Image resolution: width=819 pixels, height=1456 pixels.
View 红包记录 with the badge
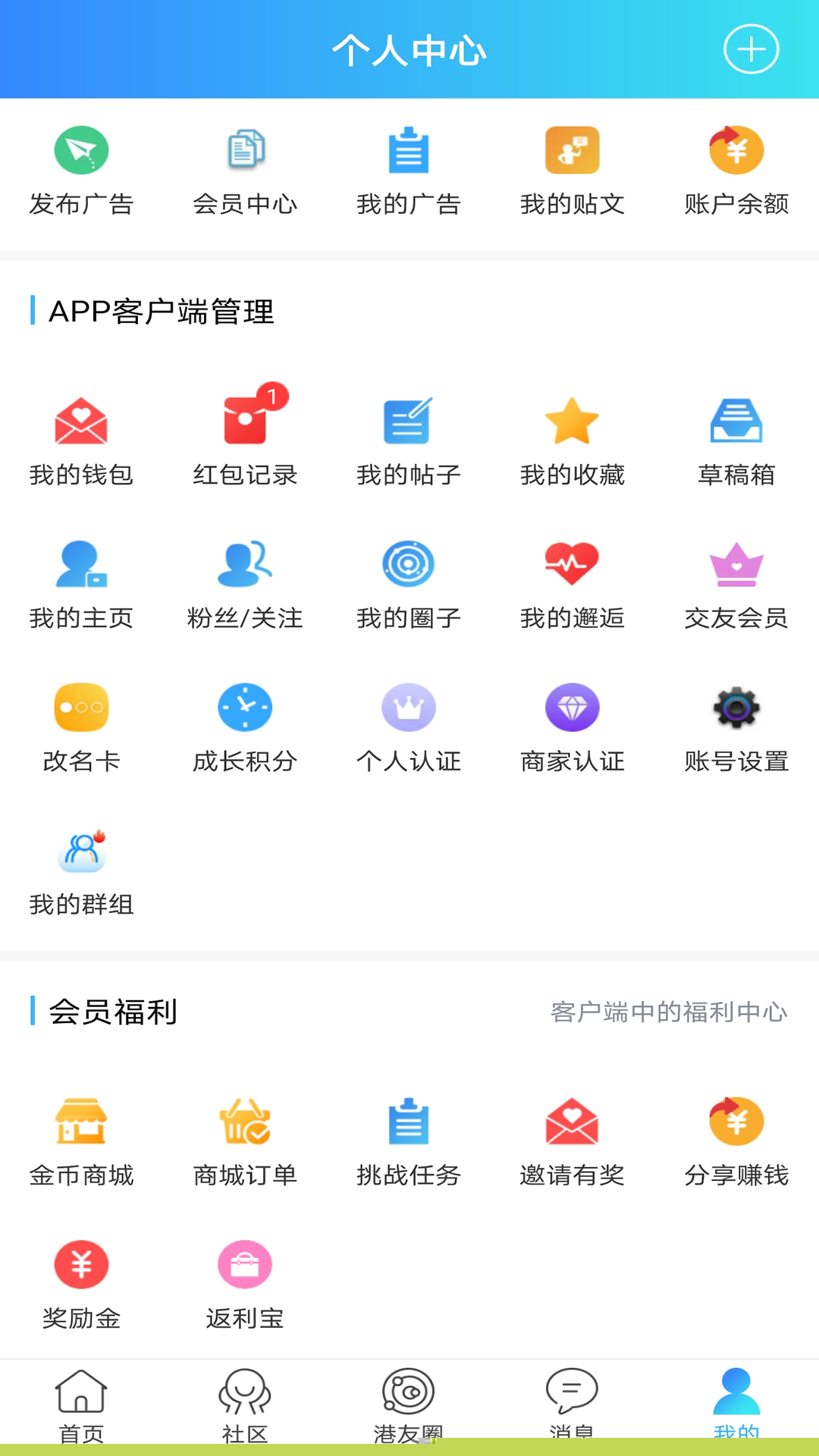coord(245,441)
